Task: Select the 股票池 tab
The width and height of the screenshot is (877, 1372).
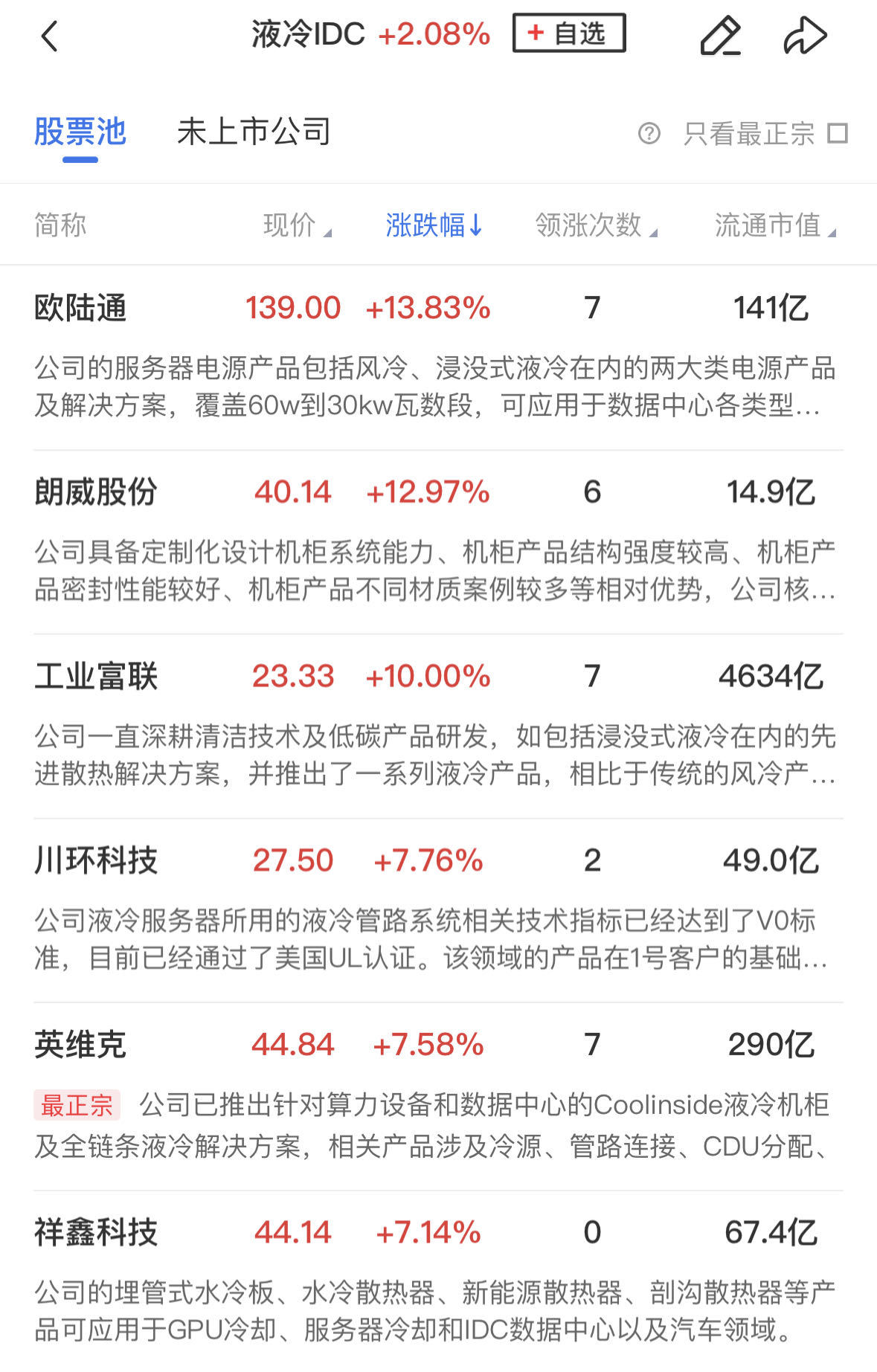Action: point(80,132)
